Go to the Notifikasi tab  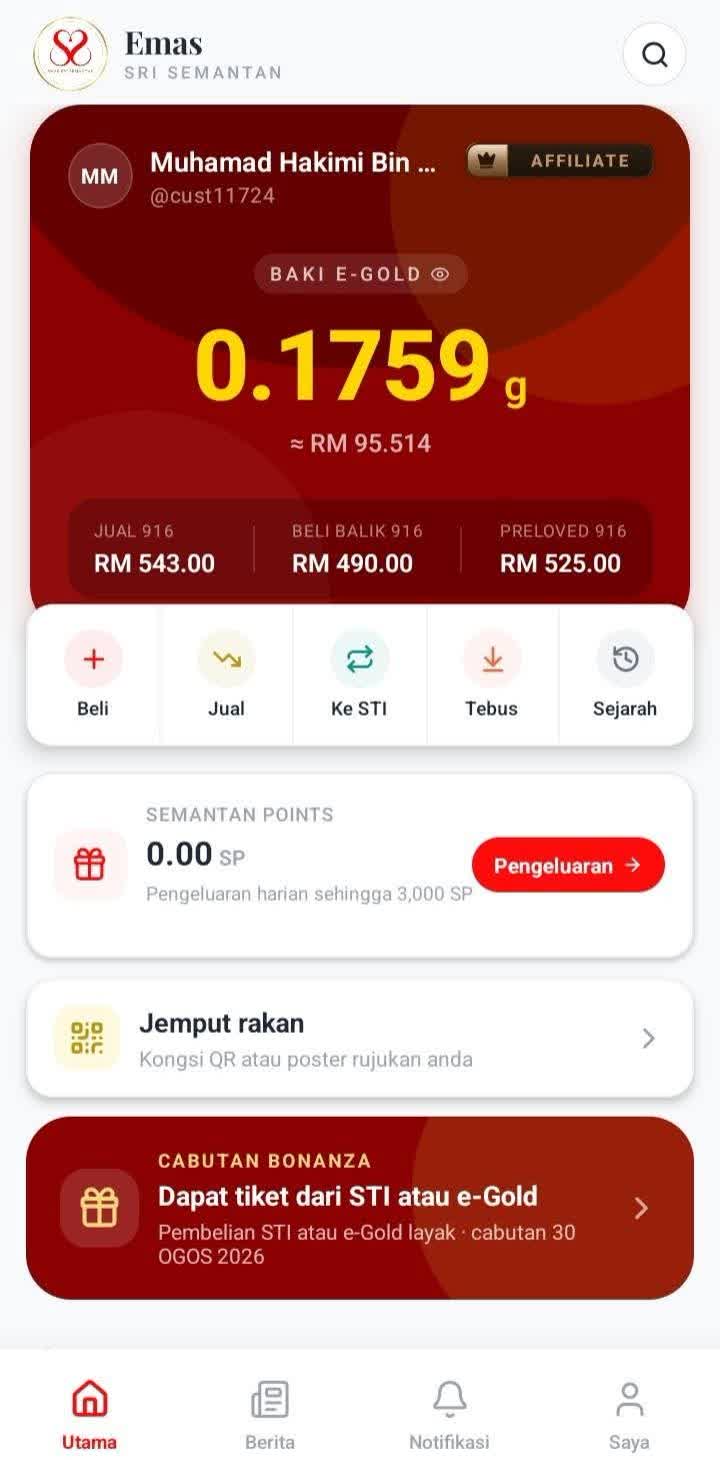coord(449,1415)
